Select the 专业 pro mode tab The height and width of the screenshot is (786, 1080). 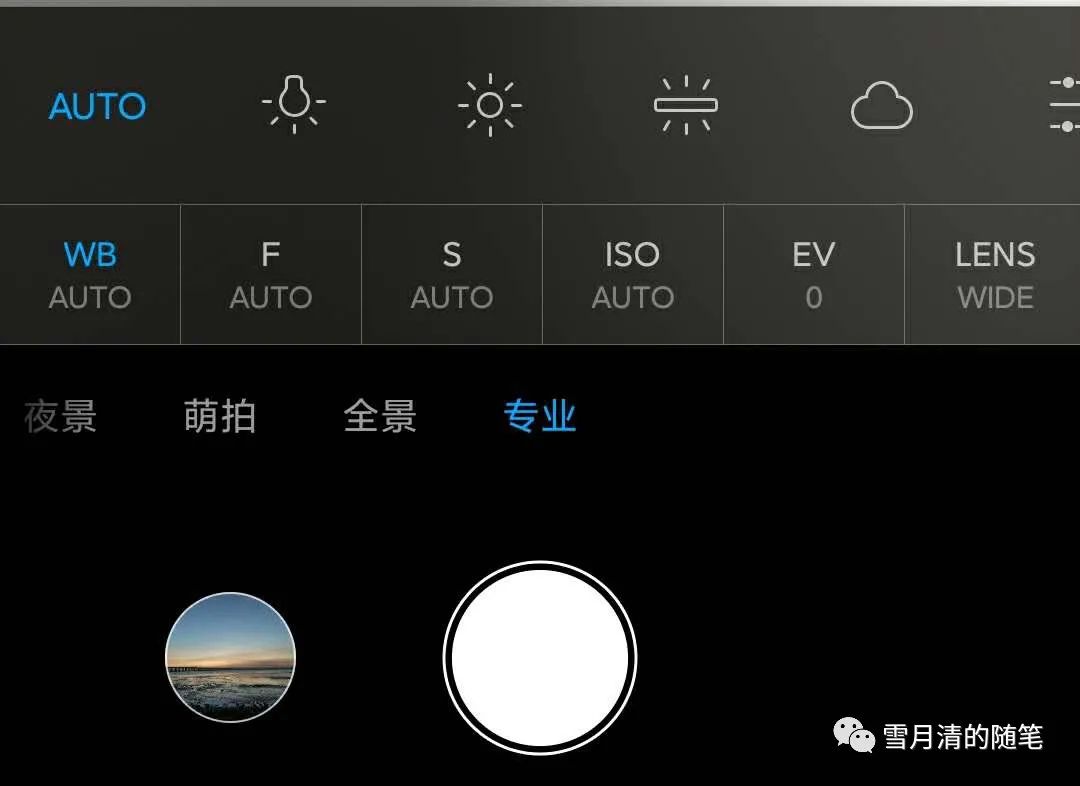coord(540,416)
